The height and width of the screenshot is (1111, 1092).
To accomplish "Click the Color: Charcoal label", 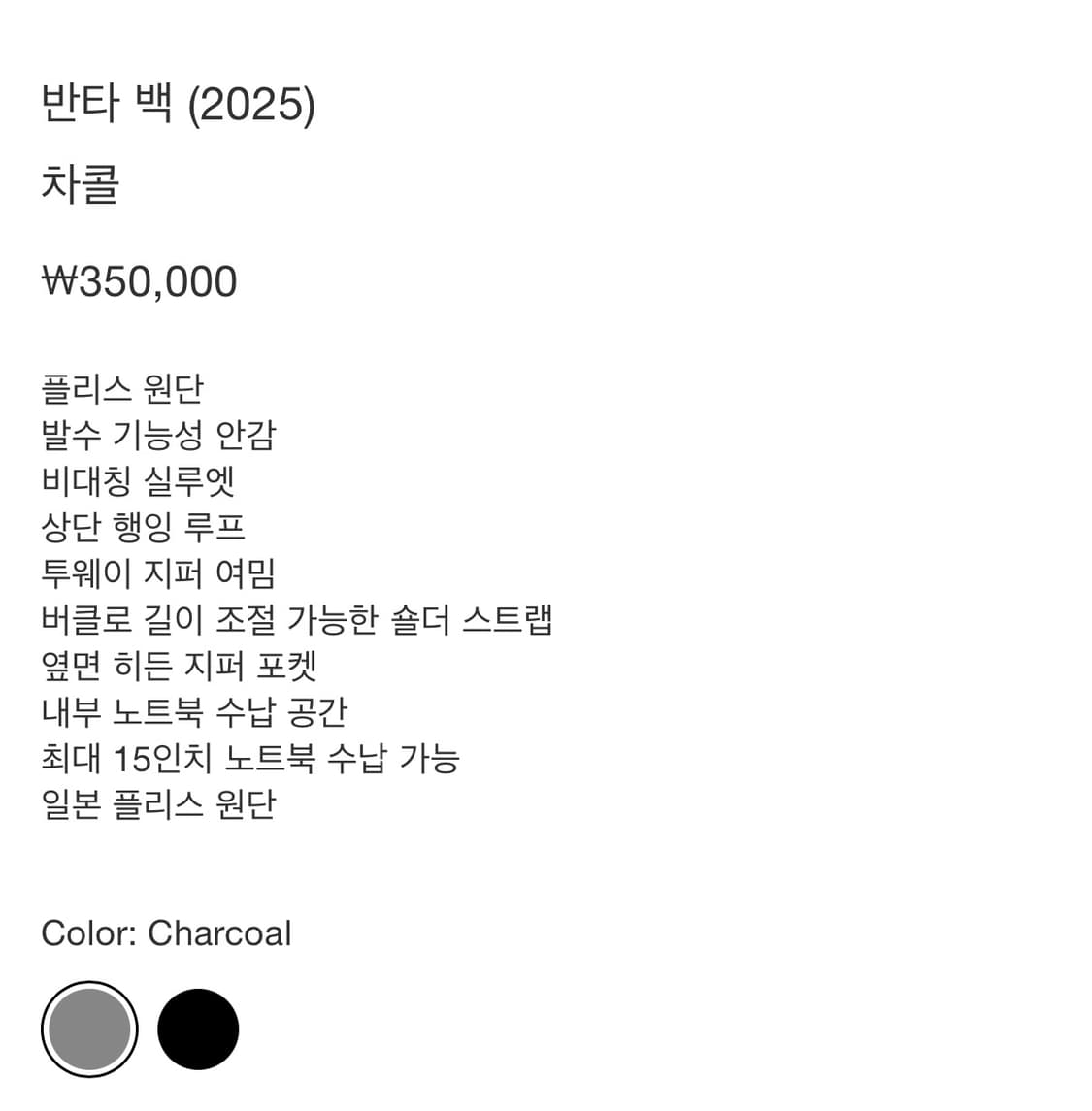I will [165, 933].
